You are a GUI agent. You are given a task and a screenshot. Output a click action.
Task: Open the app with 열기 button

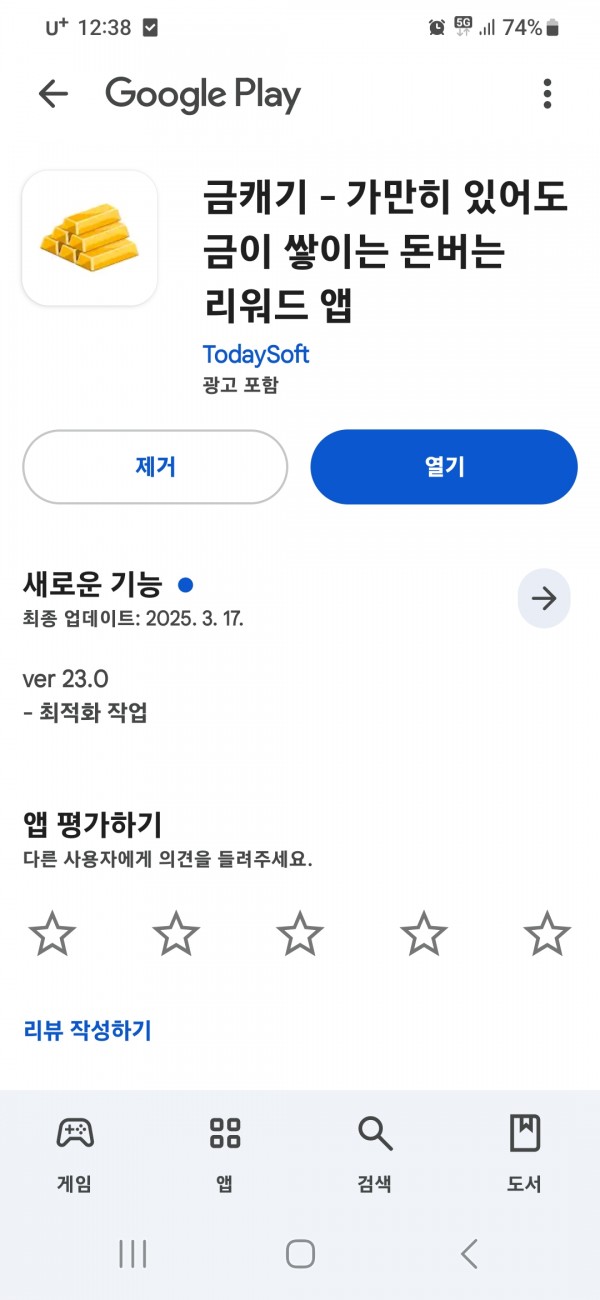444,467
